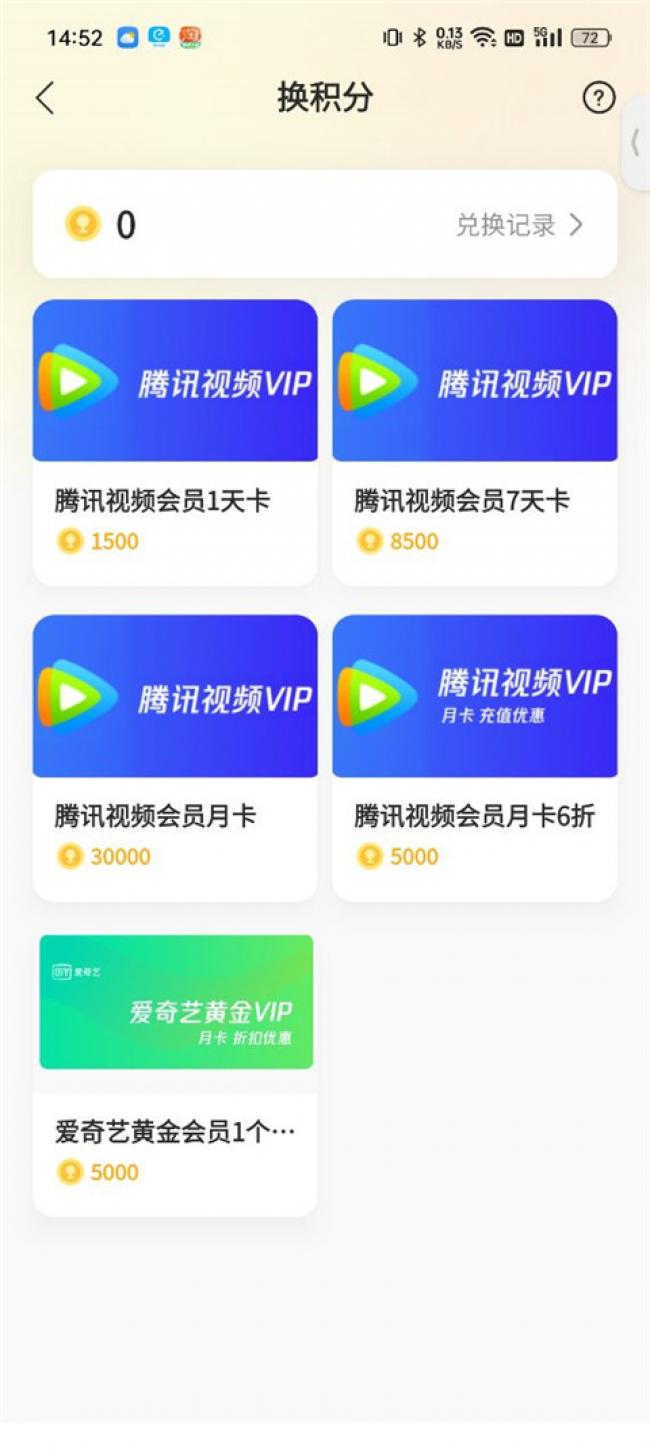Go back using the top-left arrow
The height and width of the screenshot is (1451, 650).
coord(45,98)
